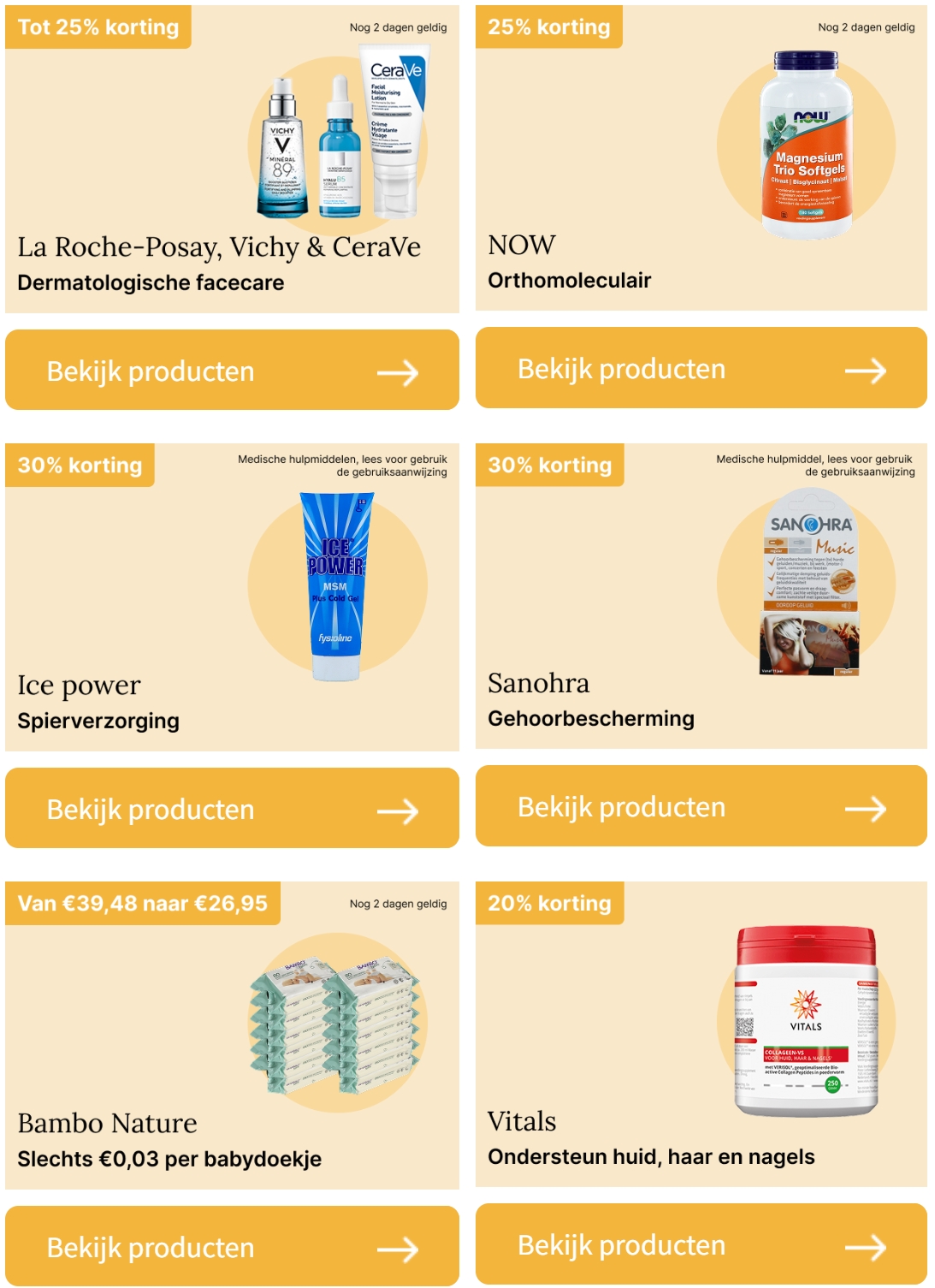View products for Vitals collagen offer
The width and height of the screenshot is (935, 1288).
coord(701,1244)
